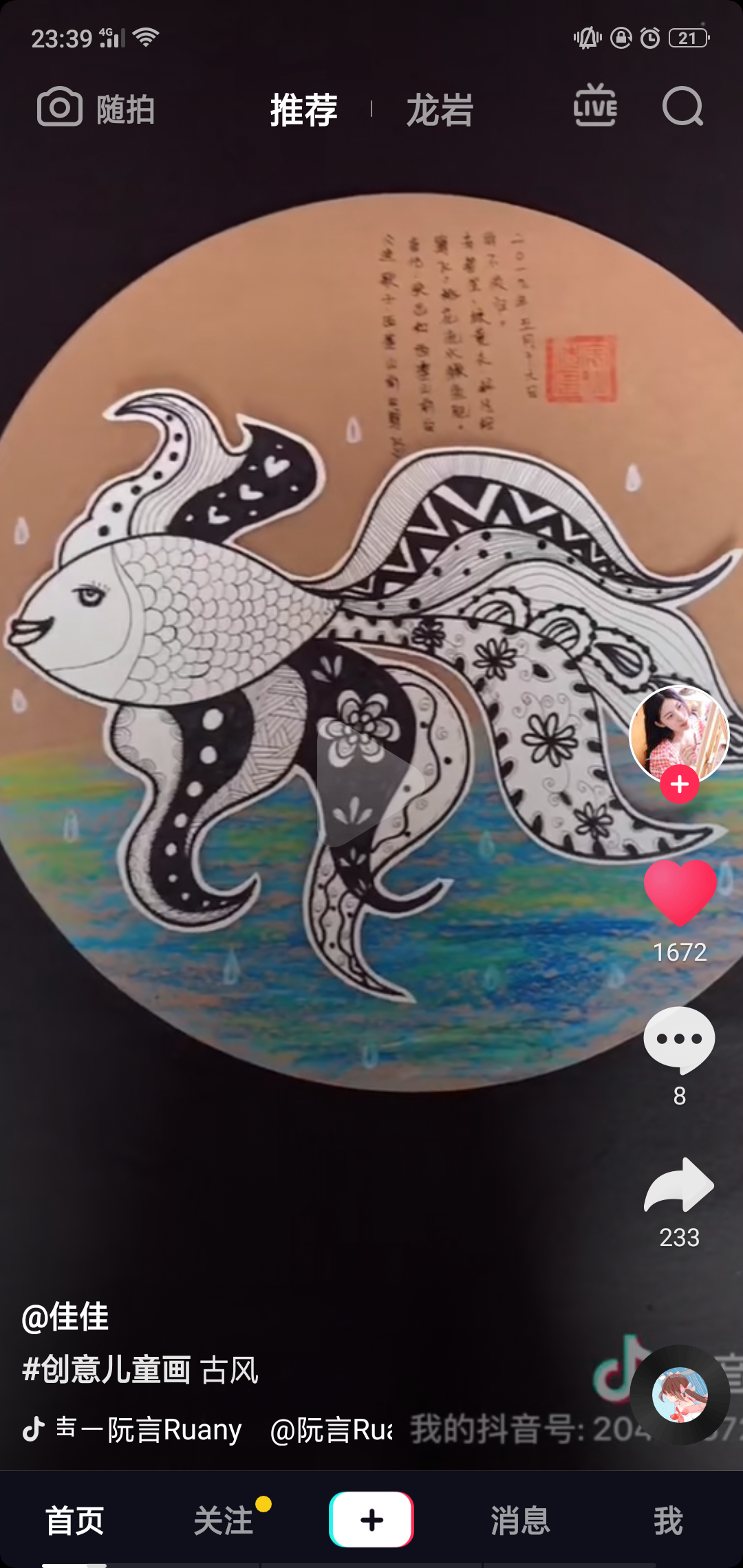Open the search magnifier

click(682, 107)
